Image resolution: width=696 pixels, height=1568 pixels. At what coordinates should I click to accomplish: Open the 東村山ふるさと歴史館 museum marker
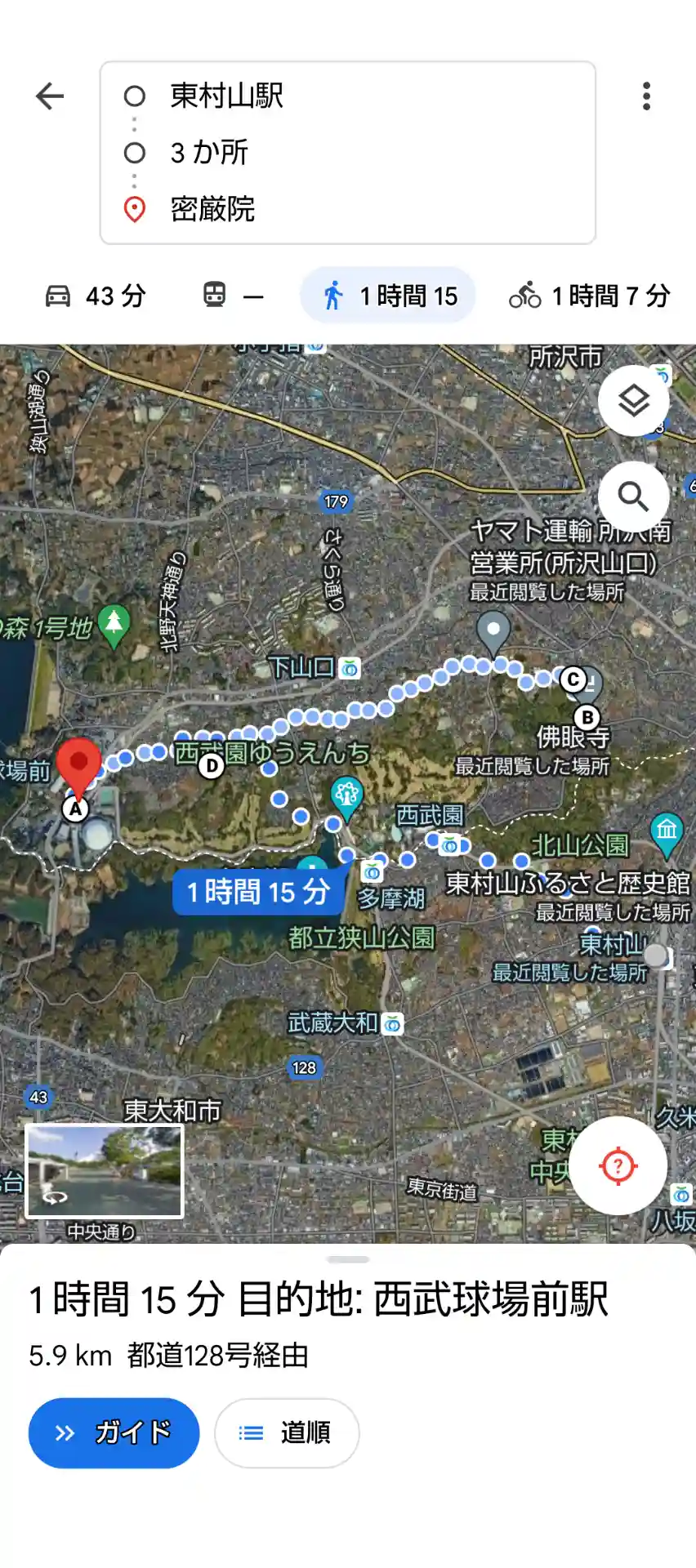pyautogui.click(x=667, y=832)
